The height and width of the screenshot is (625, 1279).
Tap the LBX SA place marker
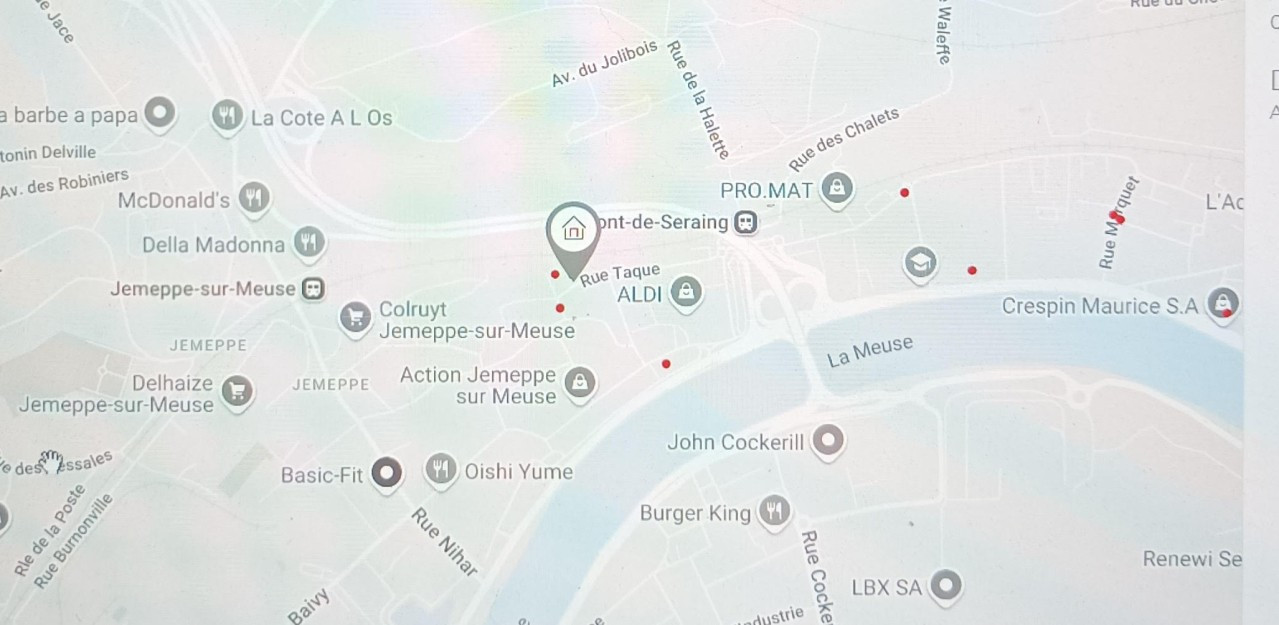click(945, 586)
